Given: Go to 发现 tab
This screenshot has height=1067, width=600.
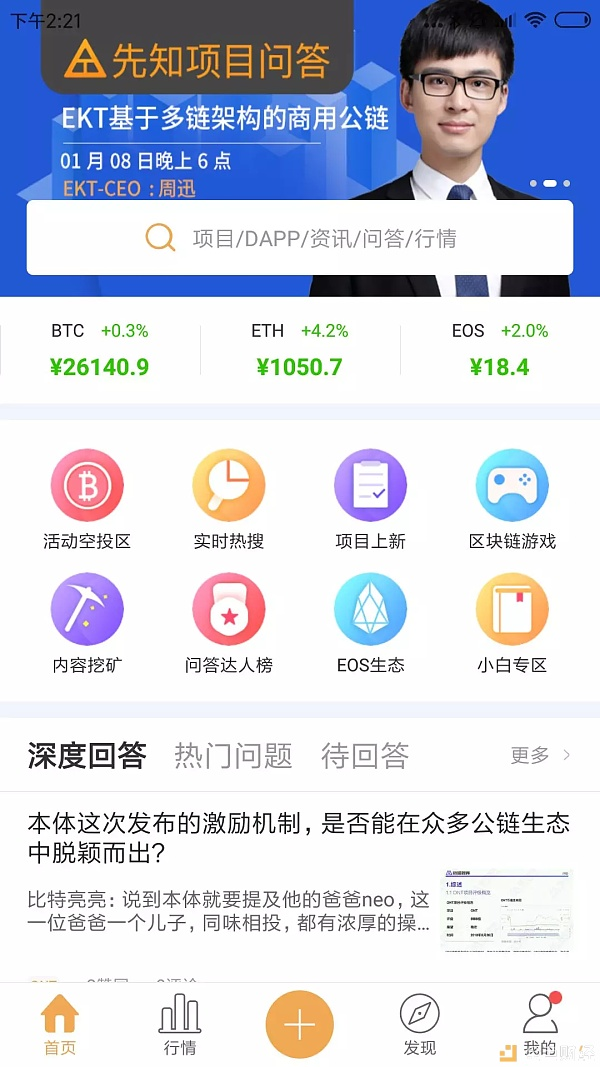Looking at the screenshot, I should [x=420, y=1025].
